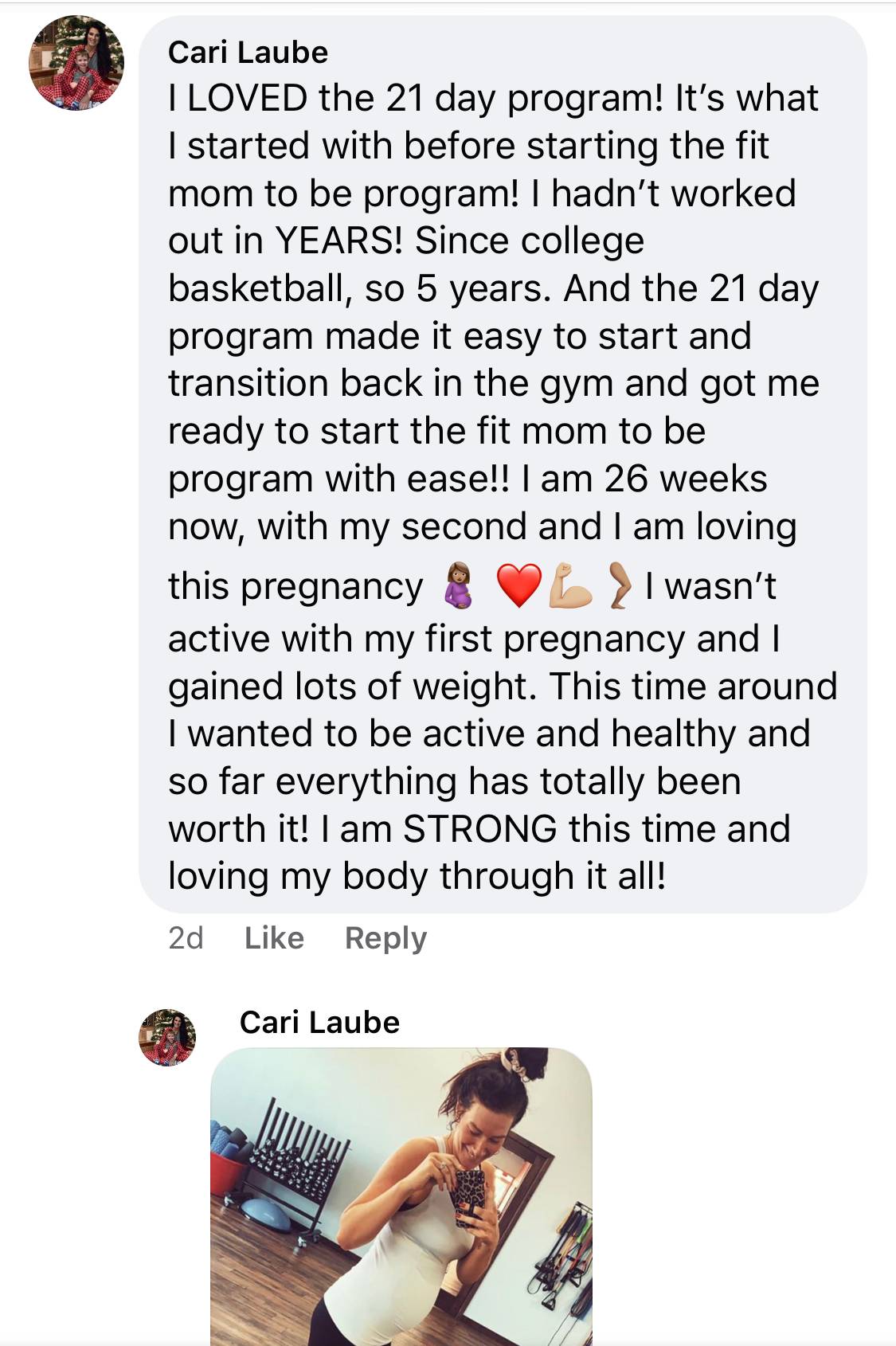The image size is (896, 1346).
Task: Tap Cari Laube's avatar beside the photo comment
Action: [x=167, y=1037]
